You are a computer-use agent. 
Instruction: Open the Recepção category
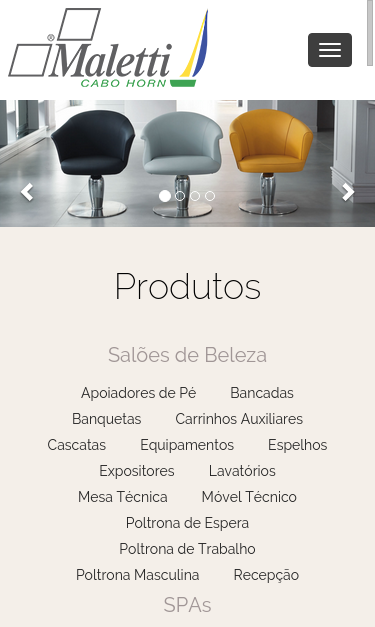click(x=266, y=575)
